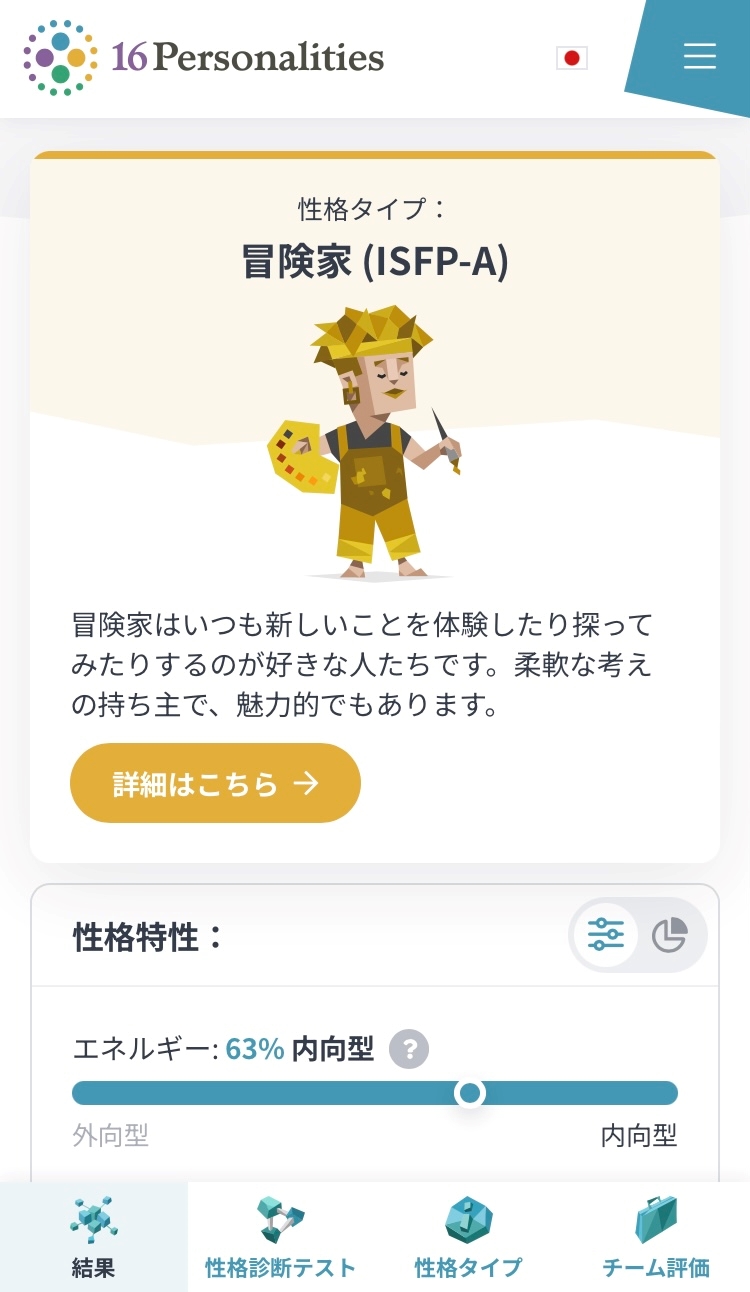The image size is (750, 1292).
Task: Tap the Japanese flag language selector
Action: (x=572, y=58)
